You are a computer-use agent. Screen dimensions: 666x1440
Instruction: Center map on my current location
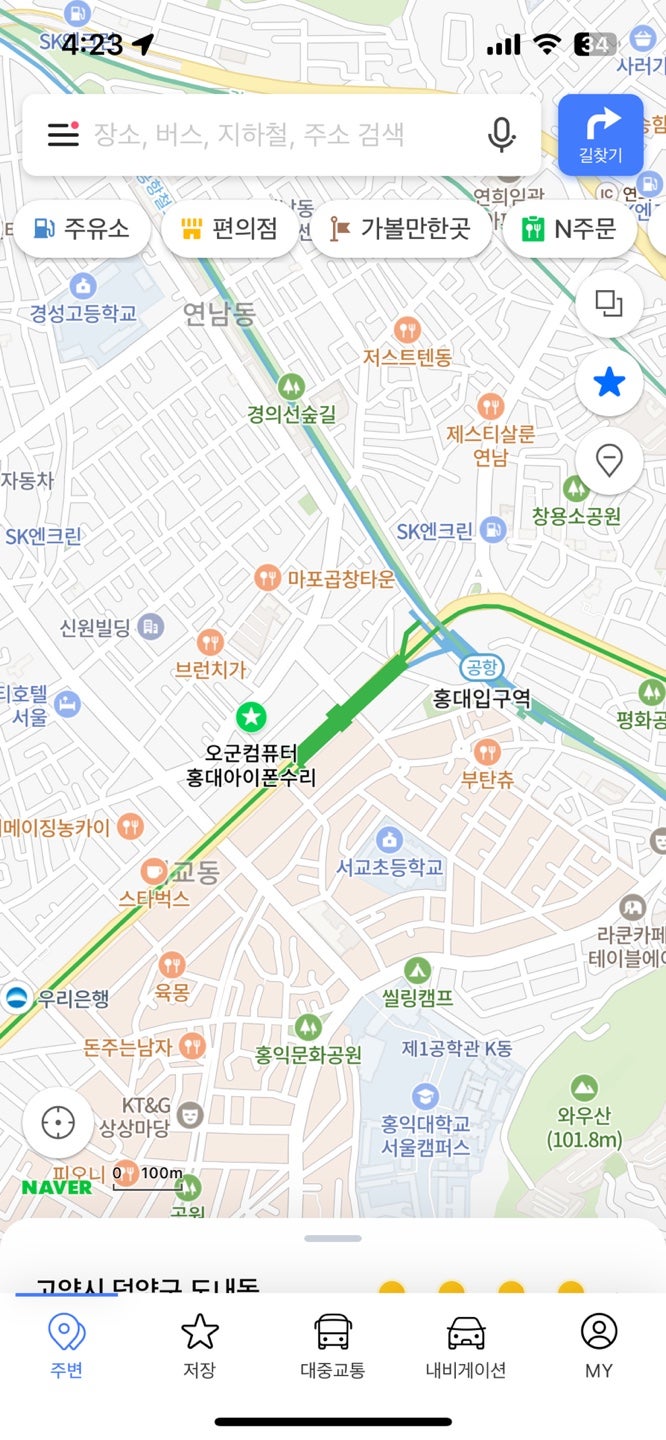(x=58, y=1122)
